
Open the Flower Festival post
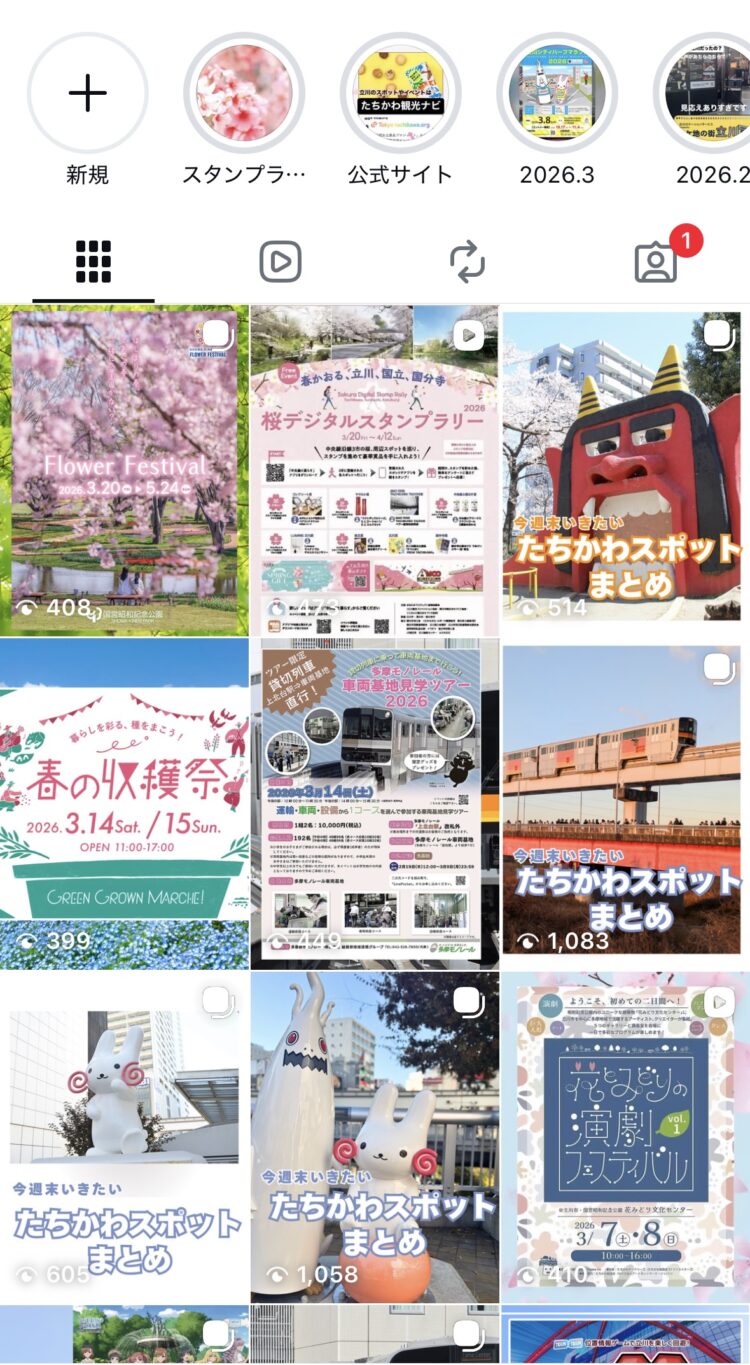click(x=124, y=470)
